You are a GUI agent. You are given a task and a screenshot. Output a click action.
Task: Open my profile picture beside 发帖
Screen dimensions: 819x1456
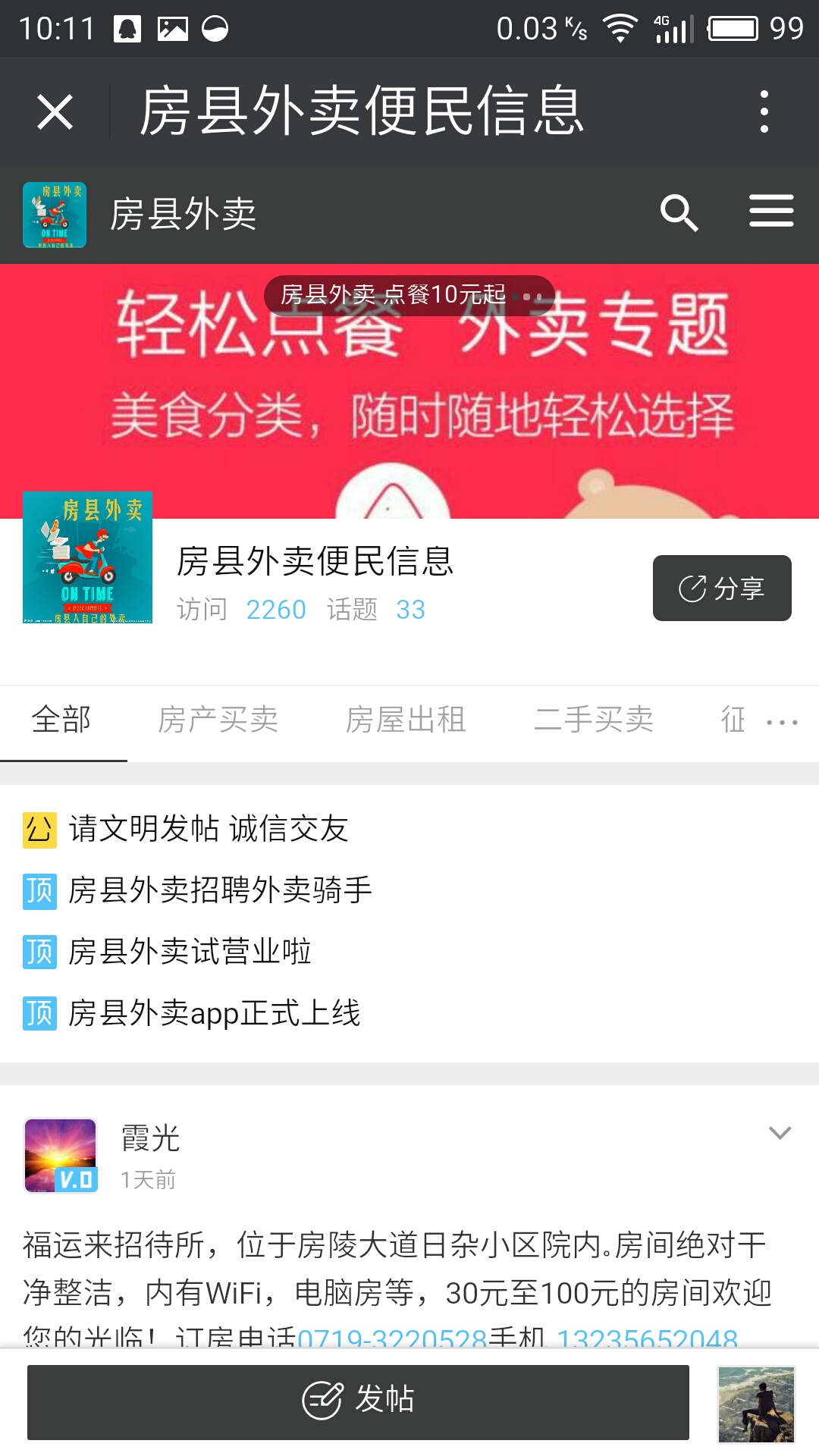pos(756,1404)
